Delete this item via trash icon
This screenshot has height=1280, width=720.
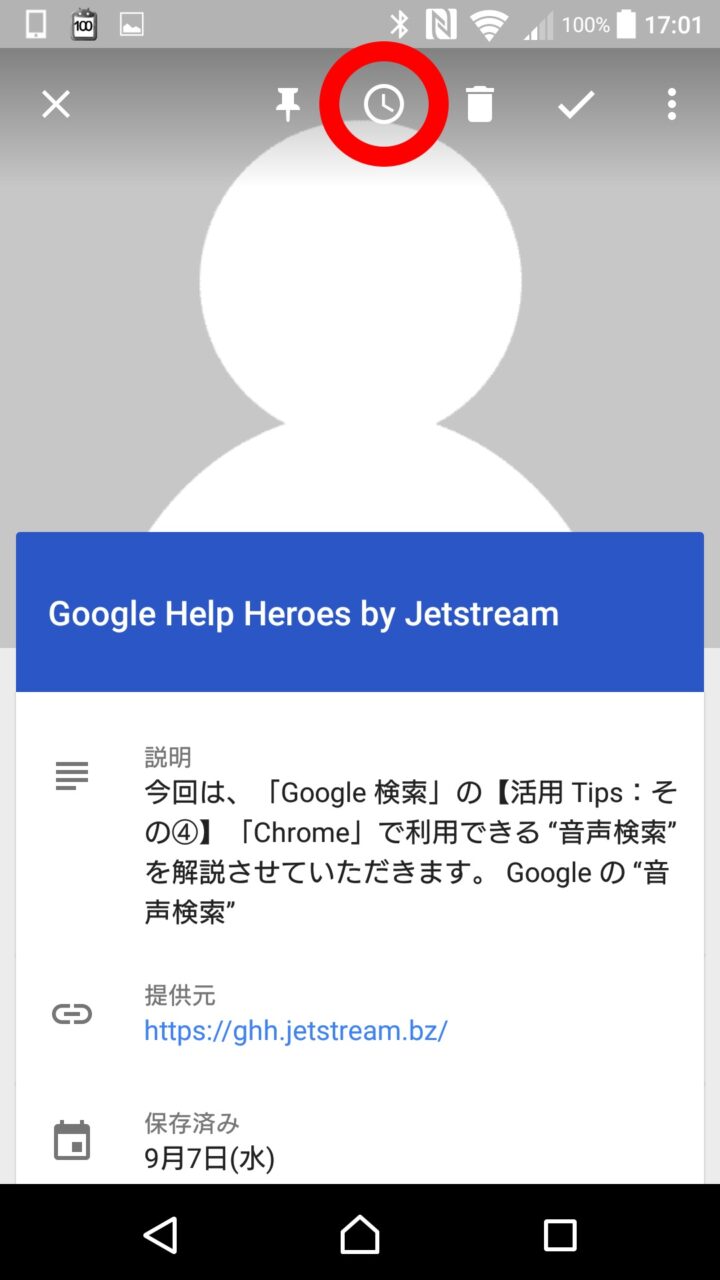click(x=480, y=104)
